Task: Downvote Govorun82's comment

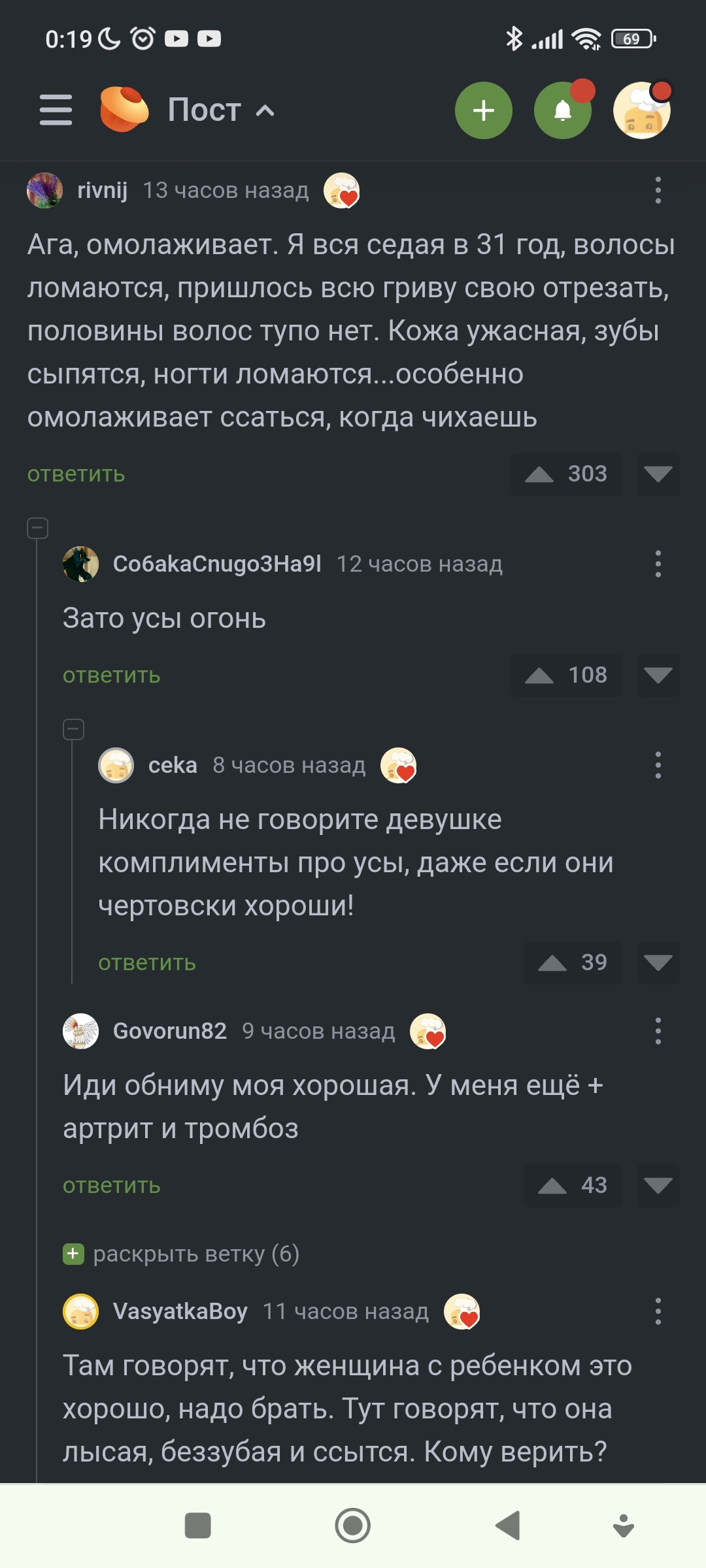Action: [x=658, y=1186]
